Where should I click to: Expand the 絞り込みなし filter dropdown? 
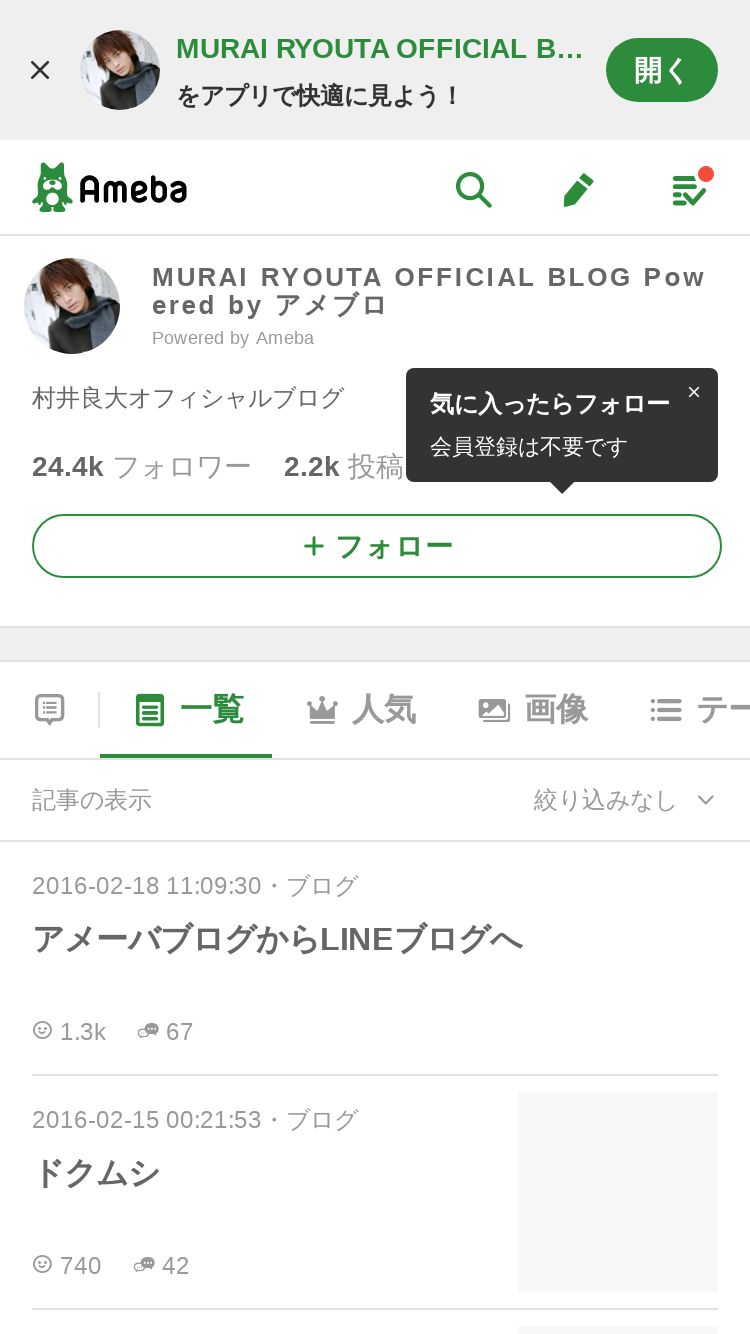625,800
